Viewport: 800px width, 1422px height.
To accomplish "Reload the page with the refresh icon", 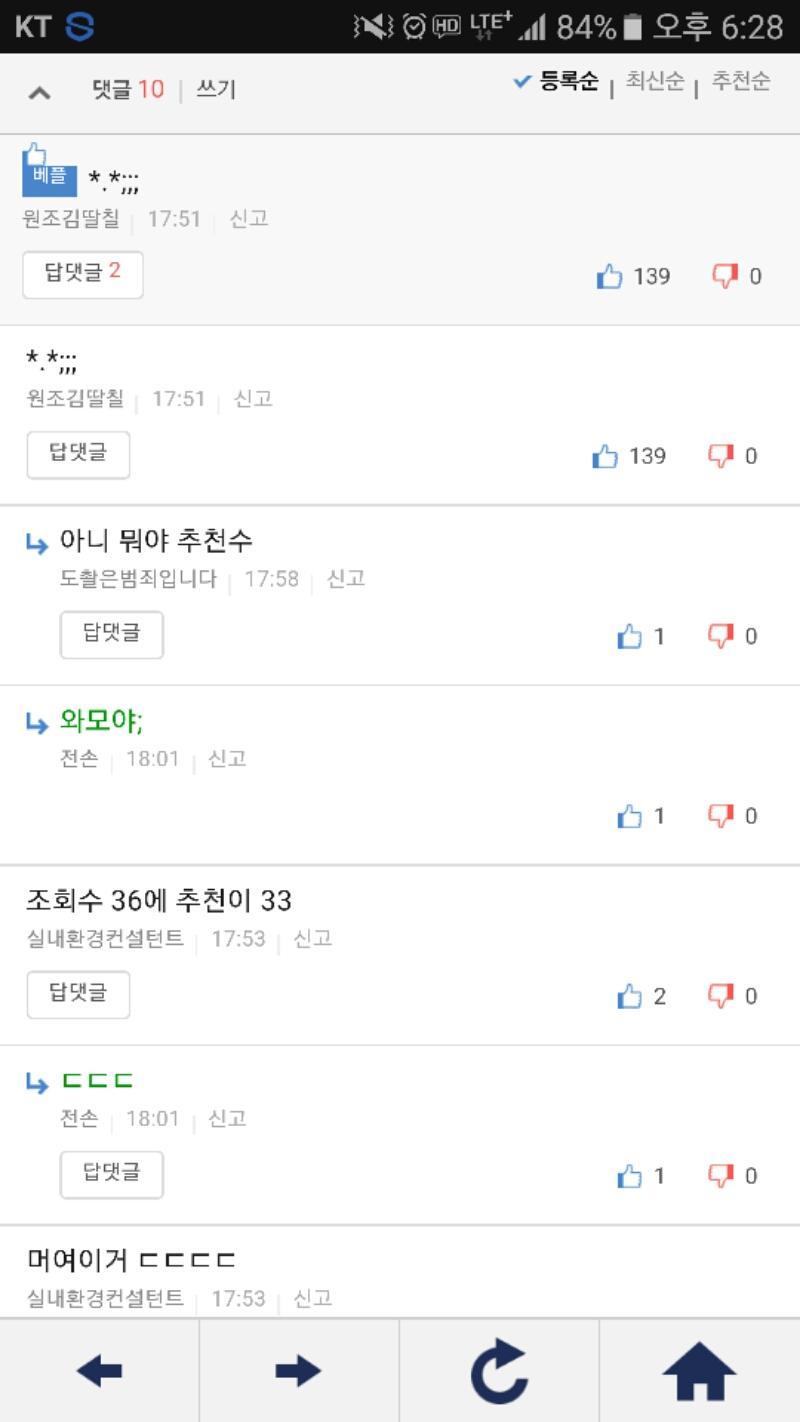I will [499, 1371].
